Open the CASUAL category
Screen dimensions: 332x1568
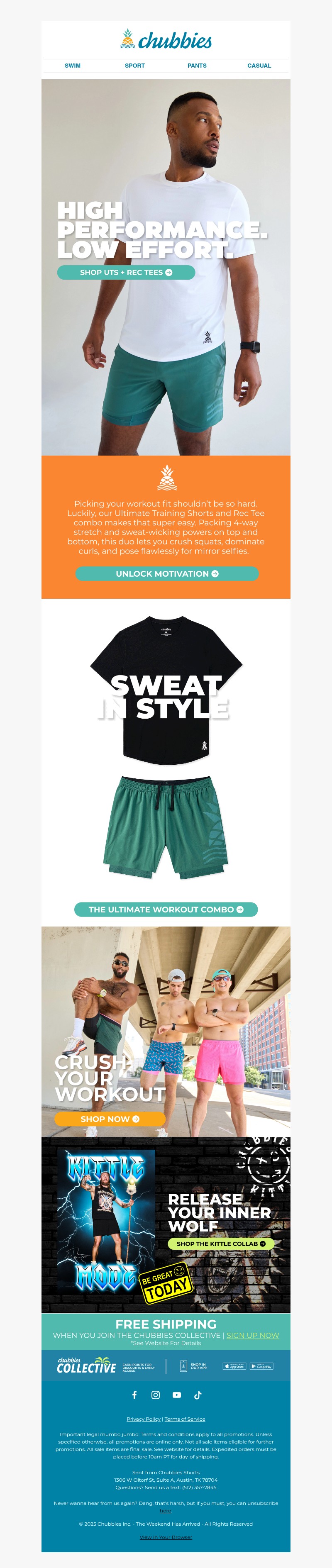259,66
